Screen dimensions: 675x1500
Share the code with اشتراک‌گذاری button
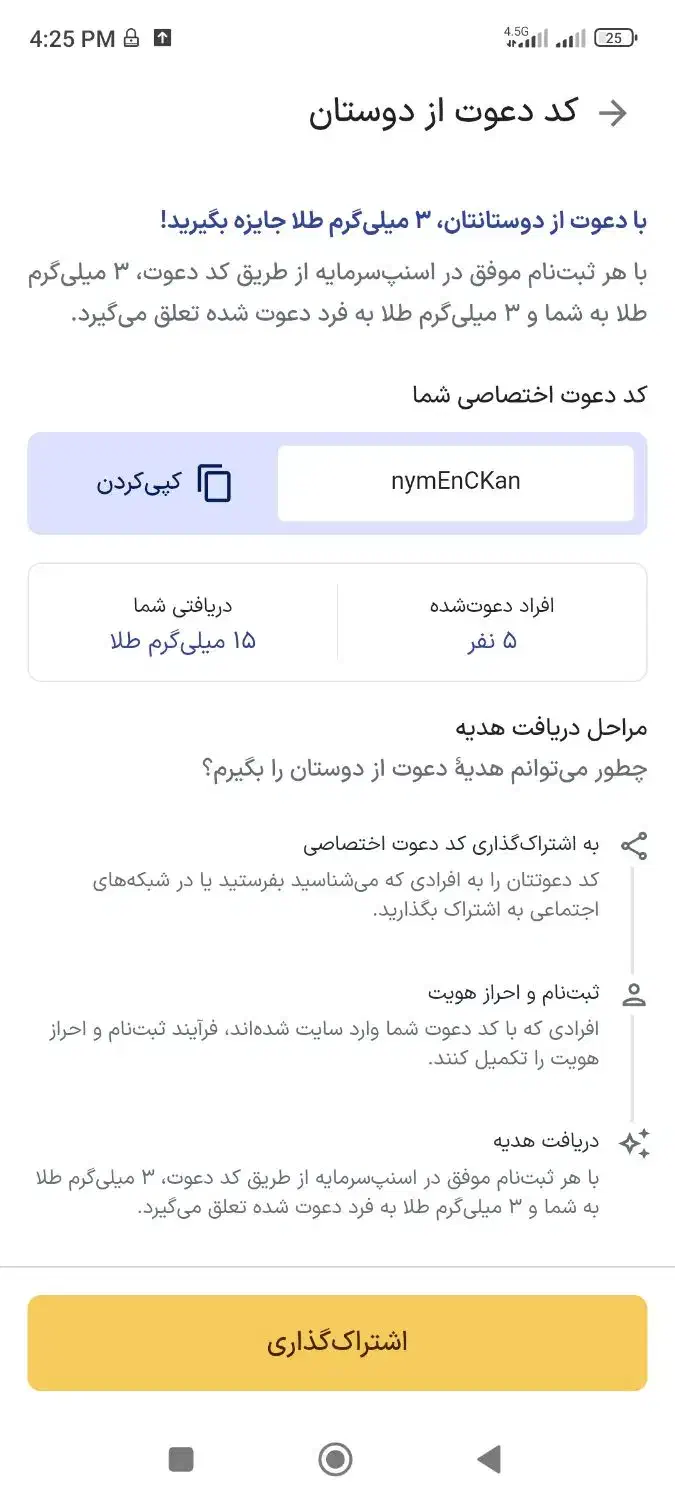point(337,1342)
